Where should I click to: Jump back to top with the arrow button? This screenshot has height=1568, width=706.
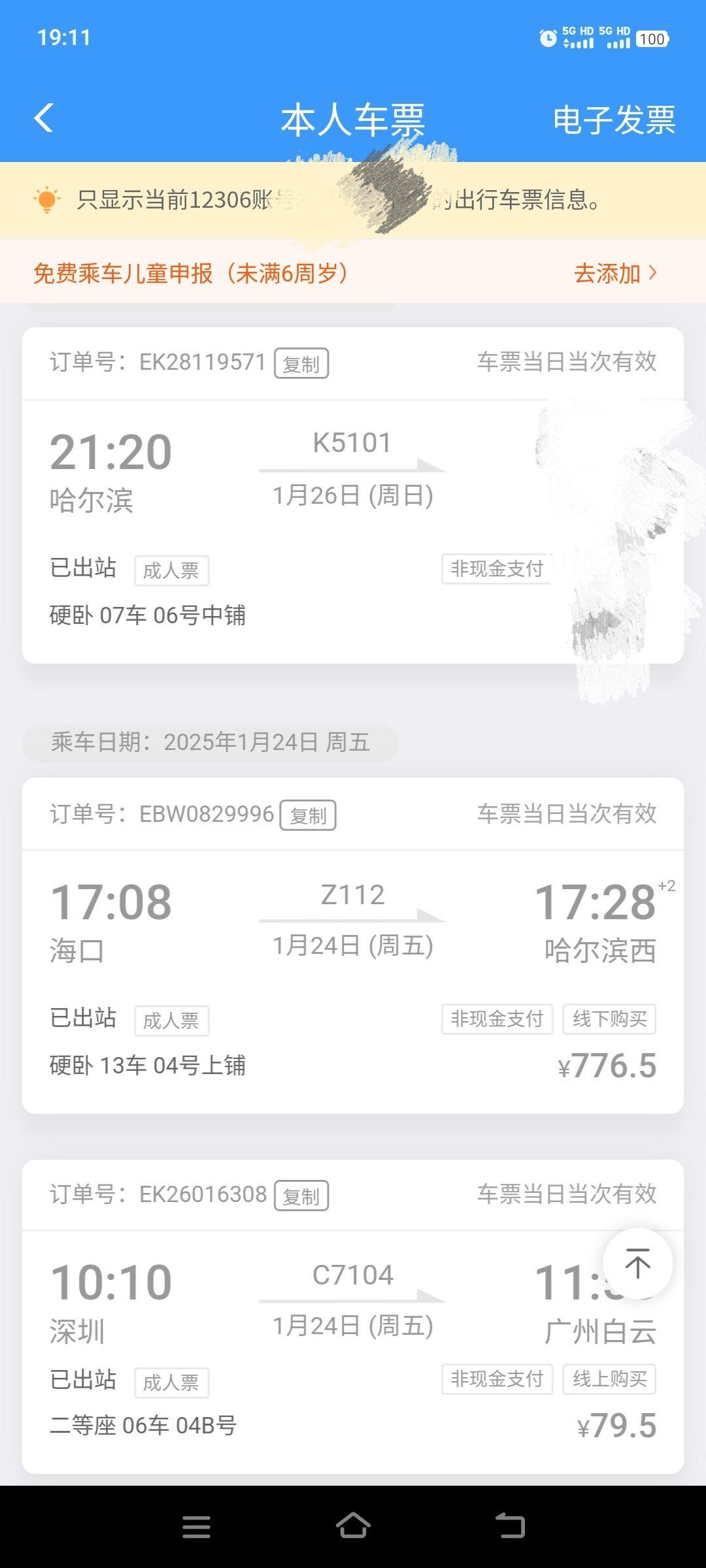click(637, 1263)
